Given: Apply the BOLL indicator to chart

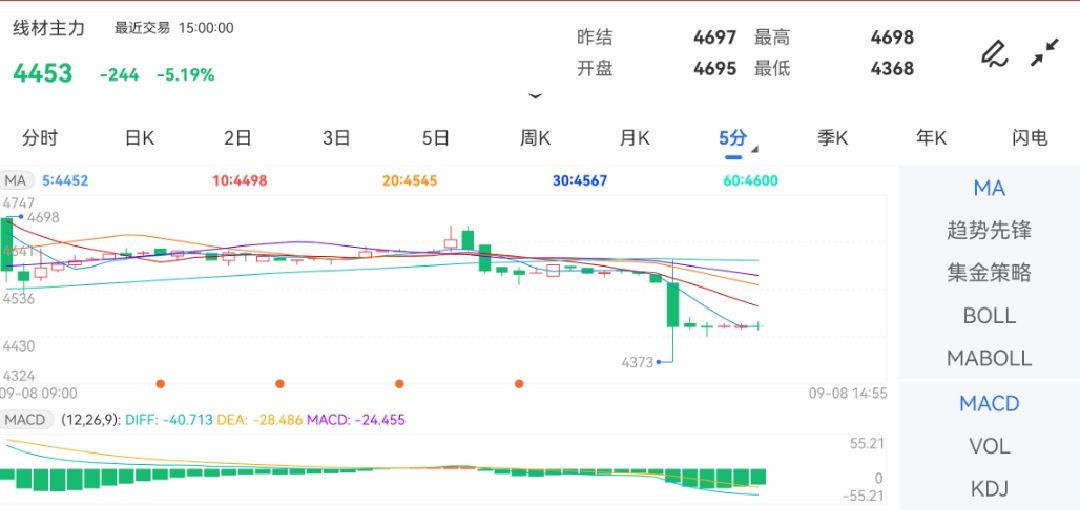Looking at the screenshot, I should coord(989,316).
